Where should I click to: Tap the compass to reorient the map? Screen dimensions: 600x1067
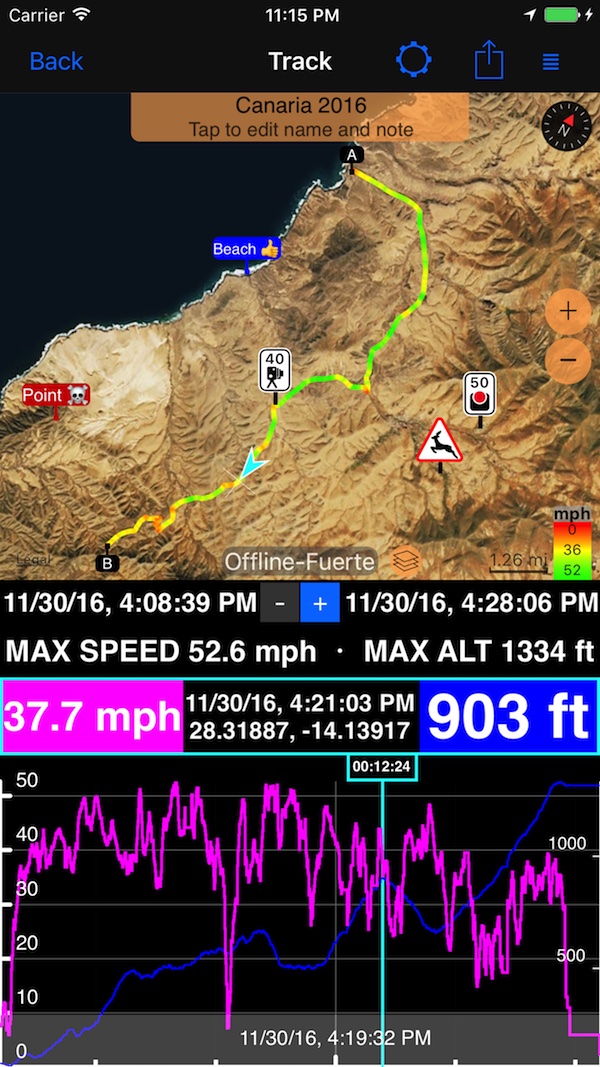pos(560,126)
